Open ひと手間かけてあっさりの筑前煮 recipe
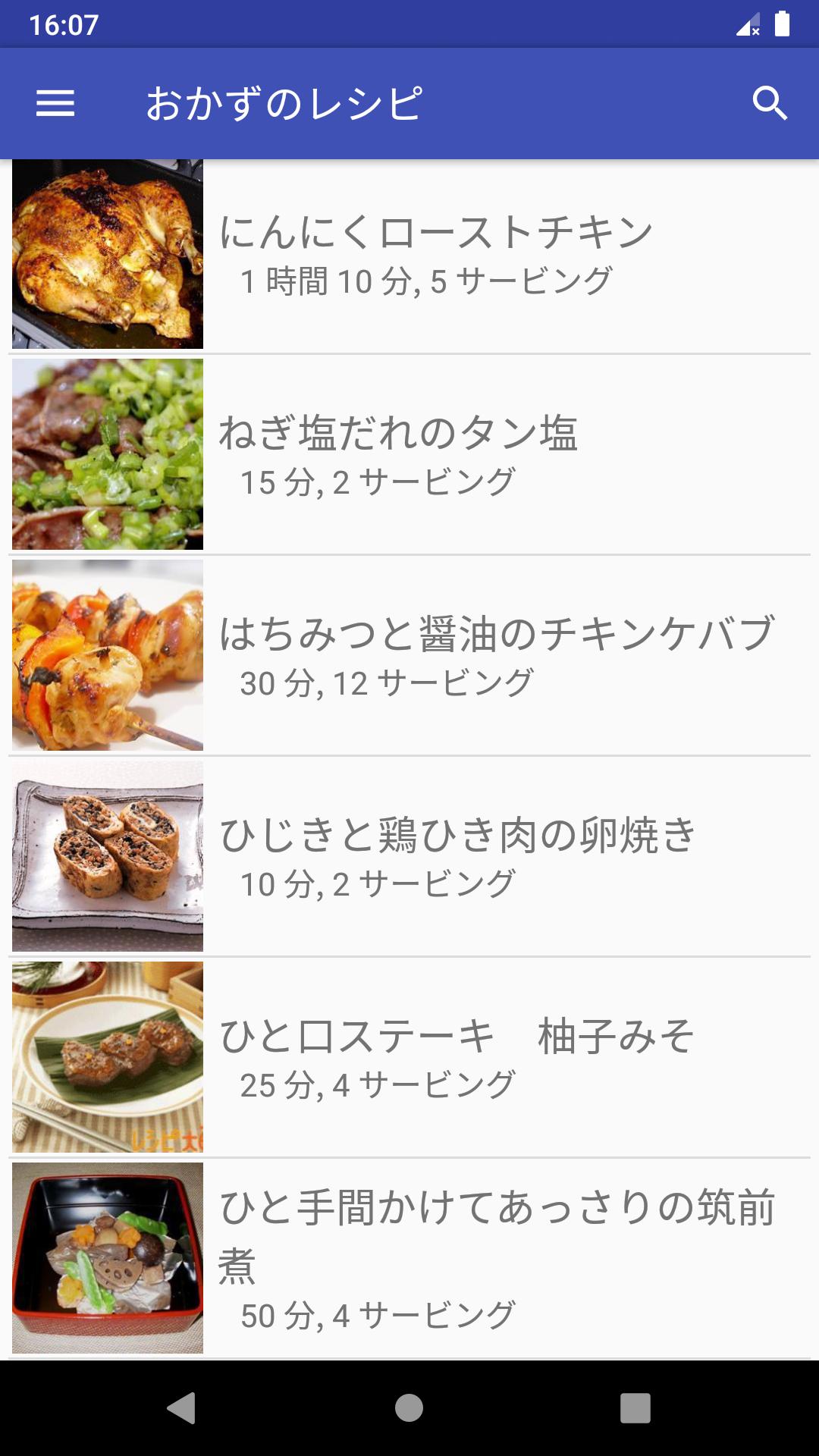This screenshot has width=819, height=1456. pos(409,1258)
